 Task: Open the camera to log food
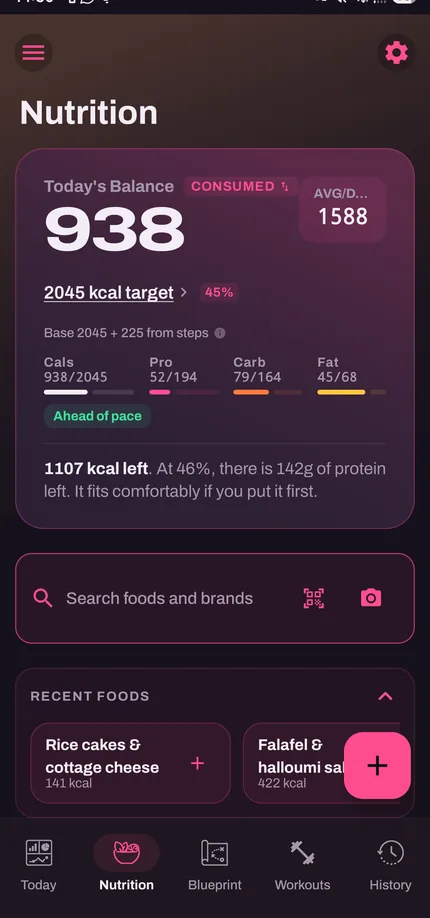pyautogui.click(x=371, y=598)
